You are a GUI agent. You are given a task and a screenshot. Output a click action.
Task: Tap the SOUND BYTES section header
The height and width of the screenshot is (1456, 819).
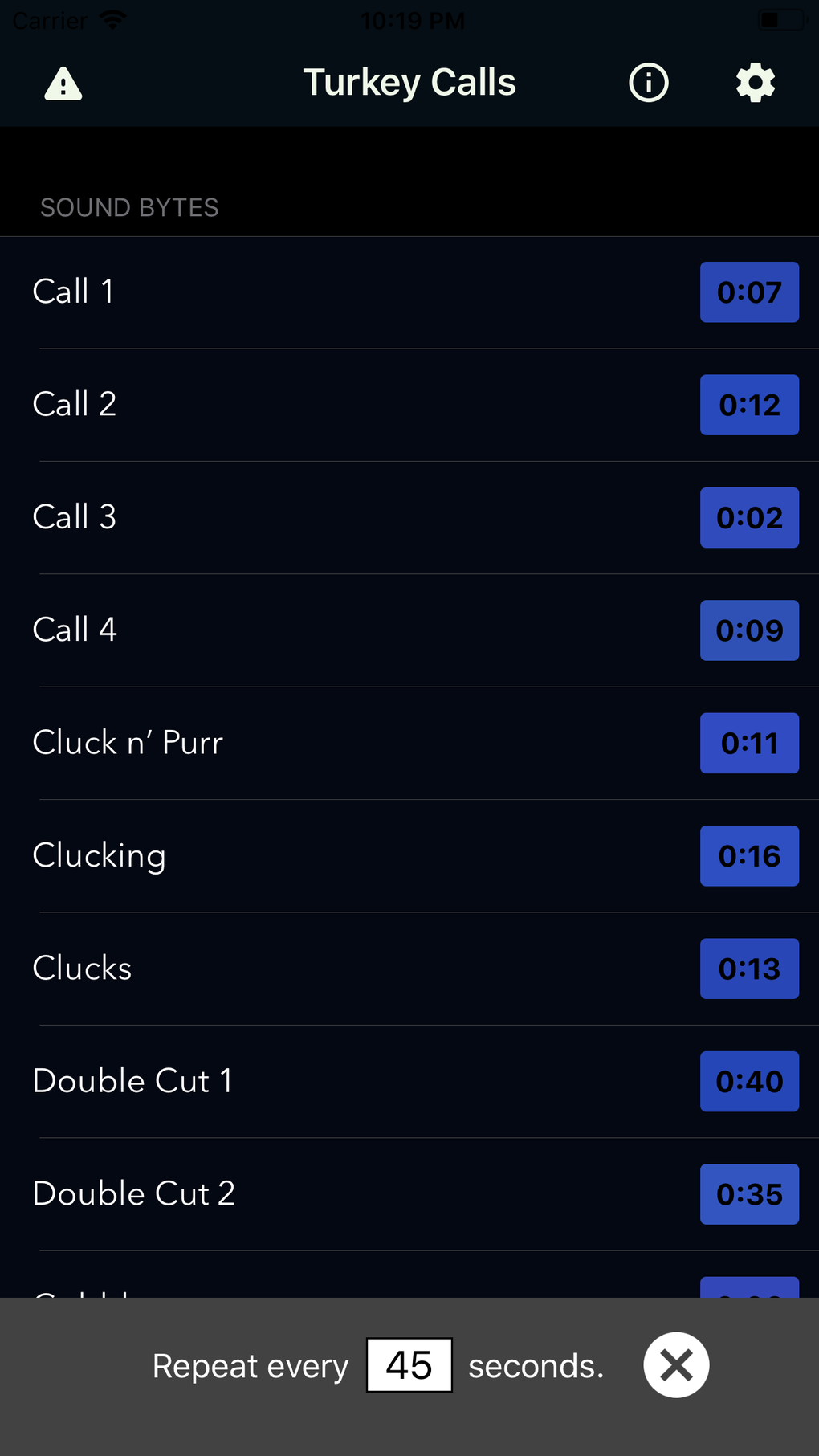129,207
